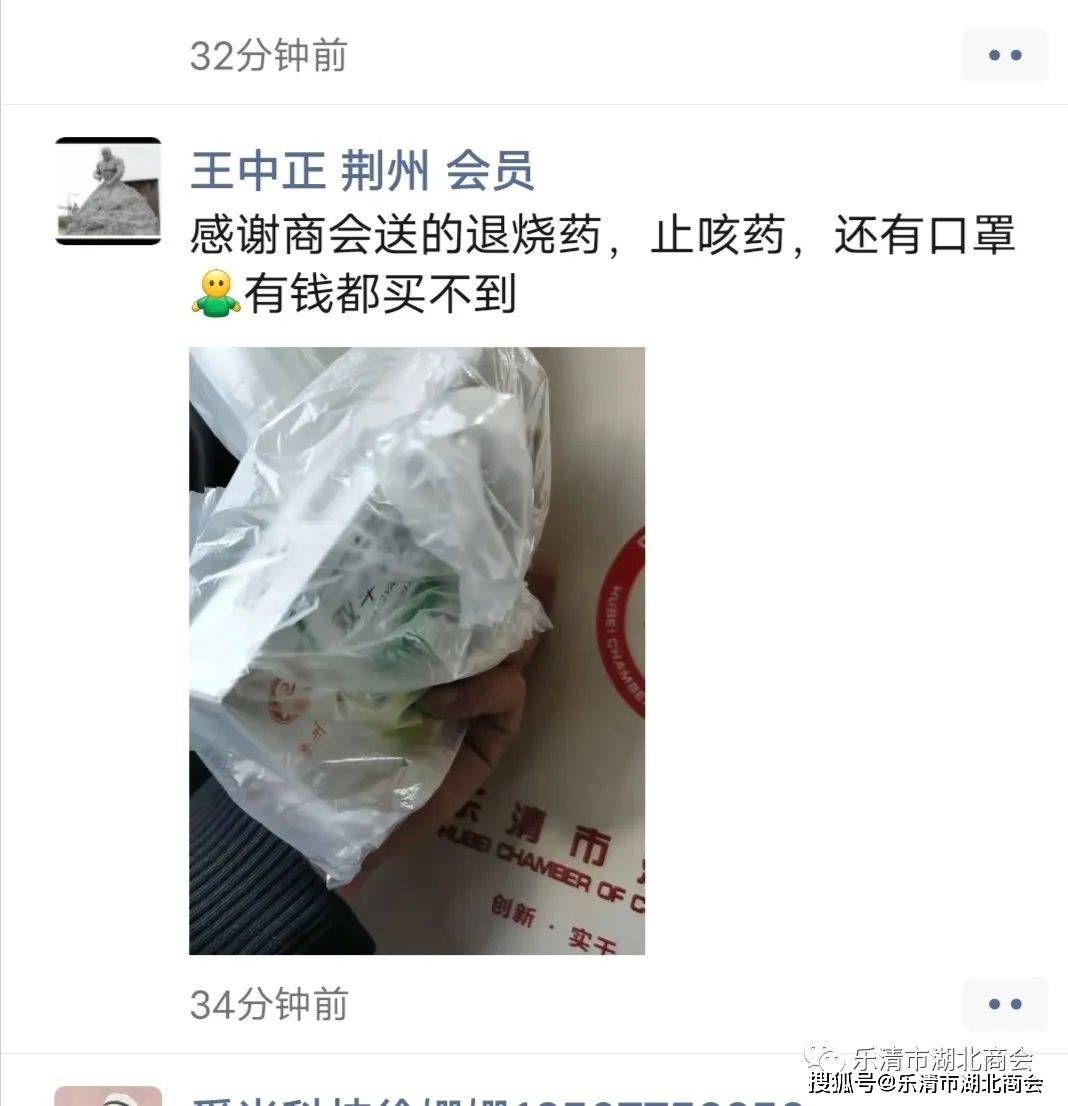
Task: Open the options button beside 32分钟前
Action: (1004, 55)
